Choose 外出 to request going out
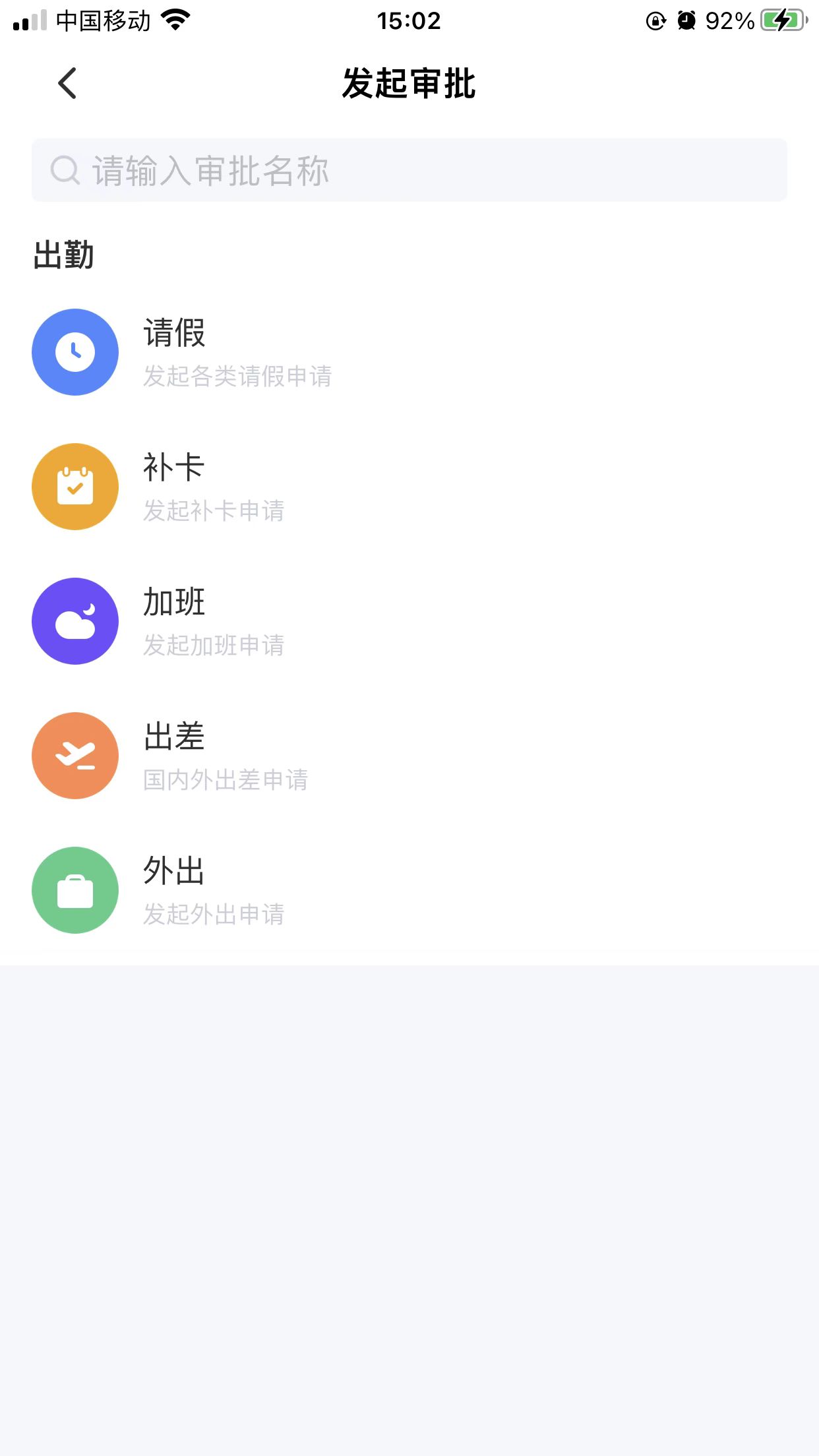Viewport: 819px width, 1456px height. [x=409, y=890]
